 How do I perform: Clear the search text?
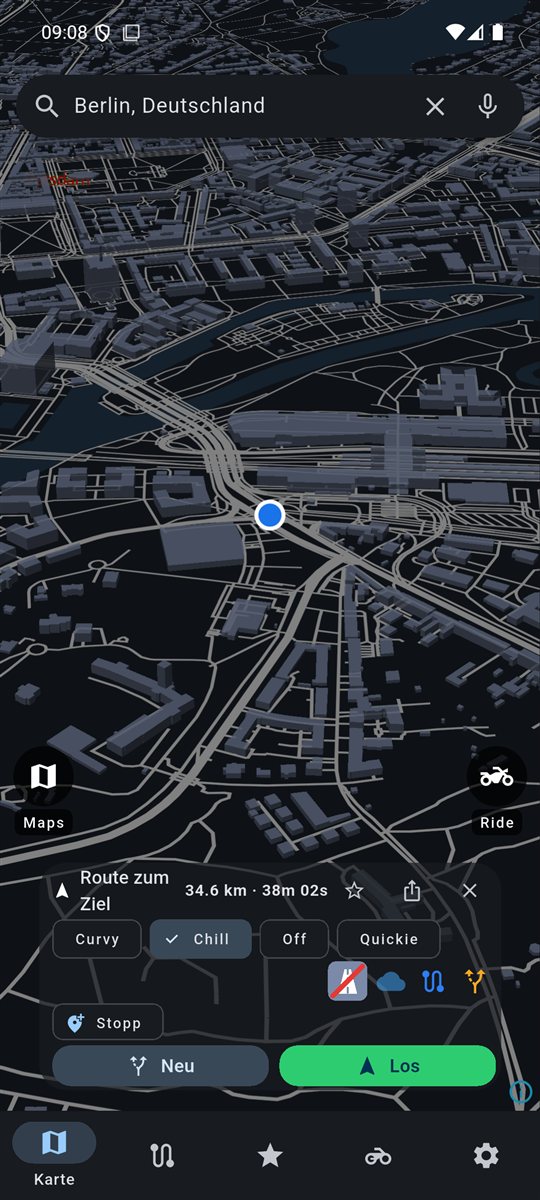(x=435, y=106)
